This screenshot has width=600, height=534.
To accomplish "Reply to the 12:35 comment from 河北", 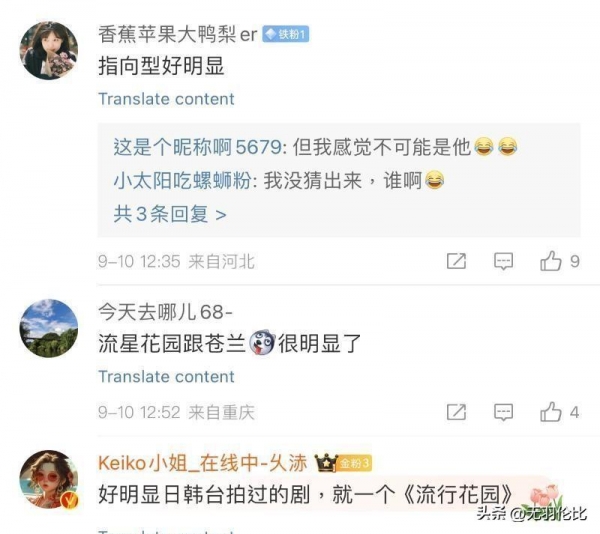I will 504,262.
